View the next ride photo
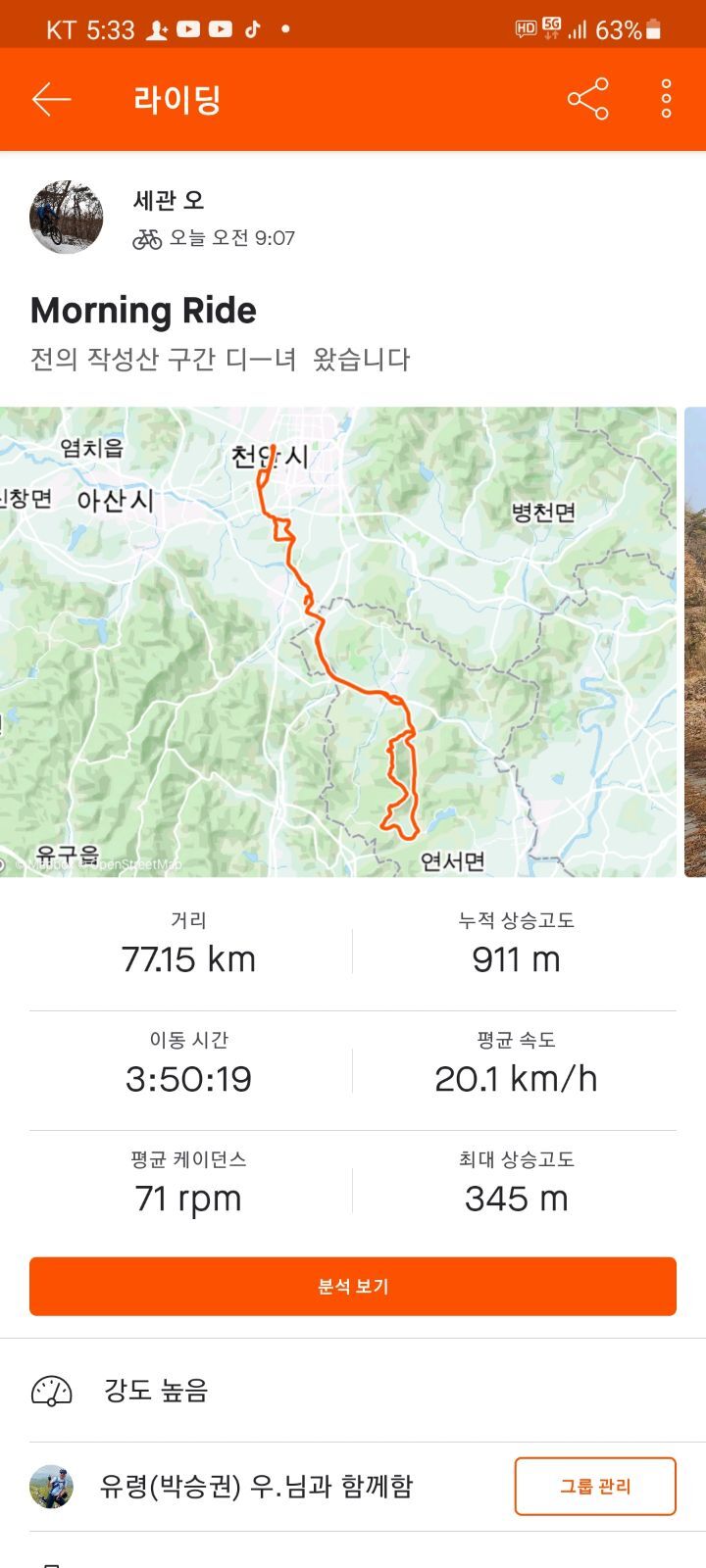Viewport: 706px width, 1568px height. [695, 642]
